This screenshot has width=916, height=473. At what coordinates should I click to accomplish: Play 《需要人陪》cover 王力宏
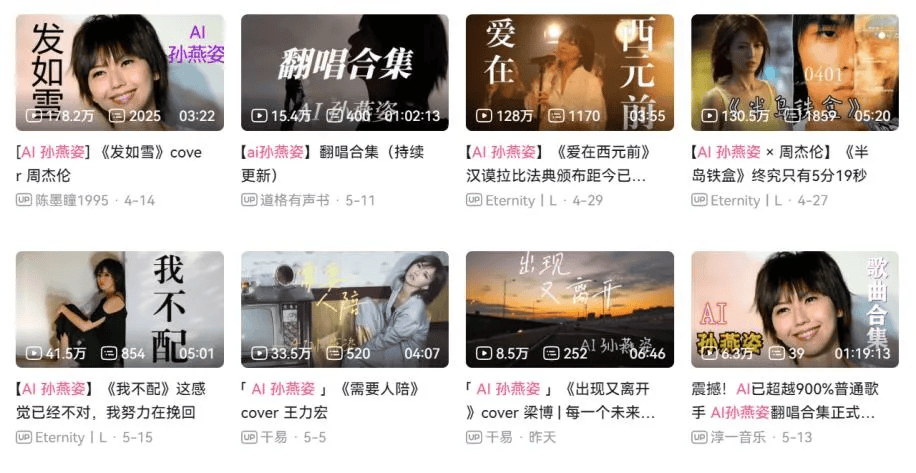(345, 309)
